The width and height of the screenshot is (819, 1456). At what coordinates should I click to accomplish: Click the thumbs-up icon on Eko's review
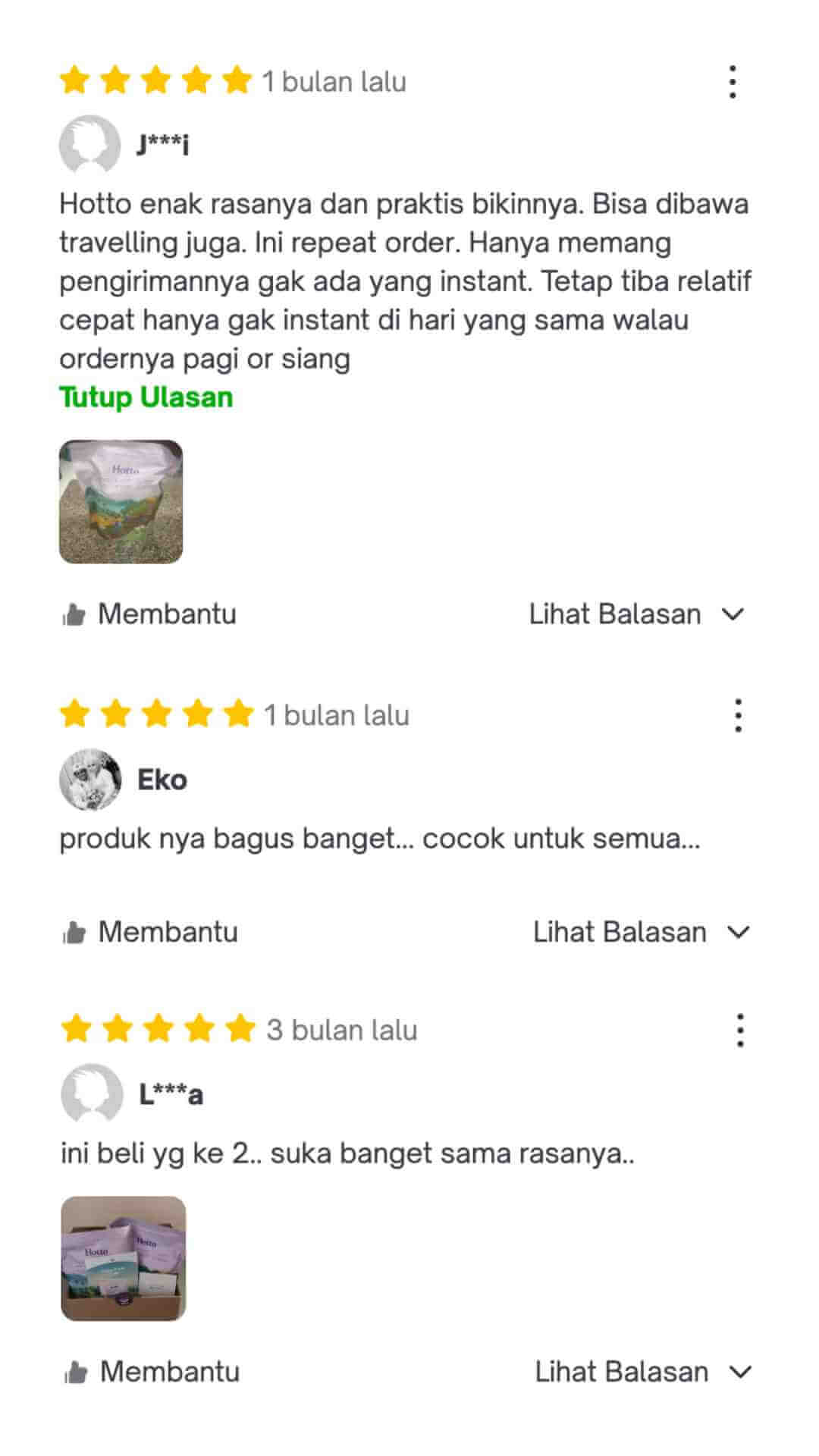click(74, 931)
